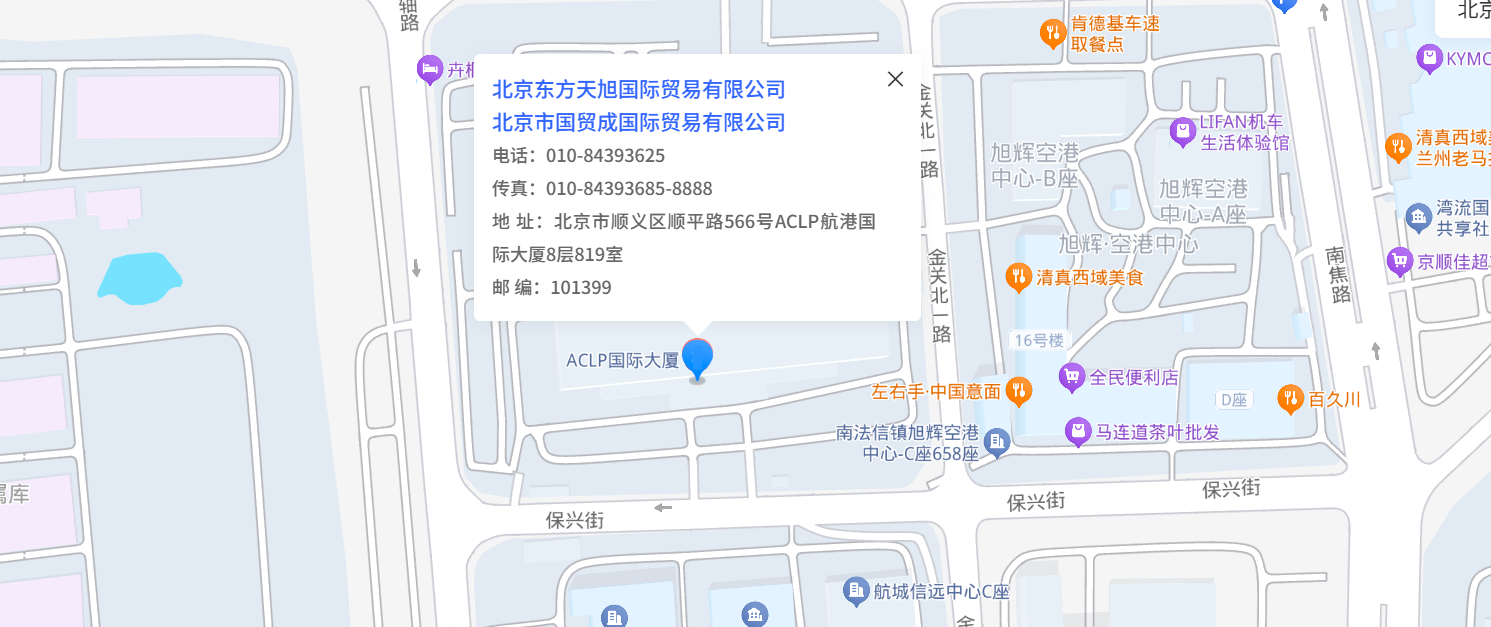Image resolution: width=1491 pixels, height=627 pixels.
Task: Select the 京顺佳超 shop marker
Action: click(1399, 262)
